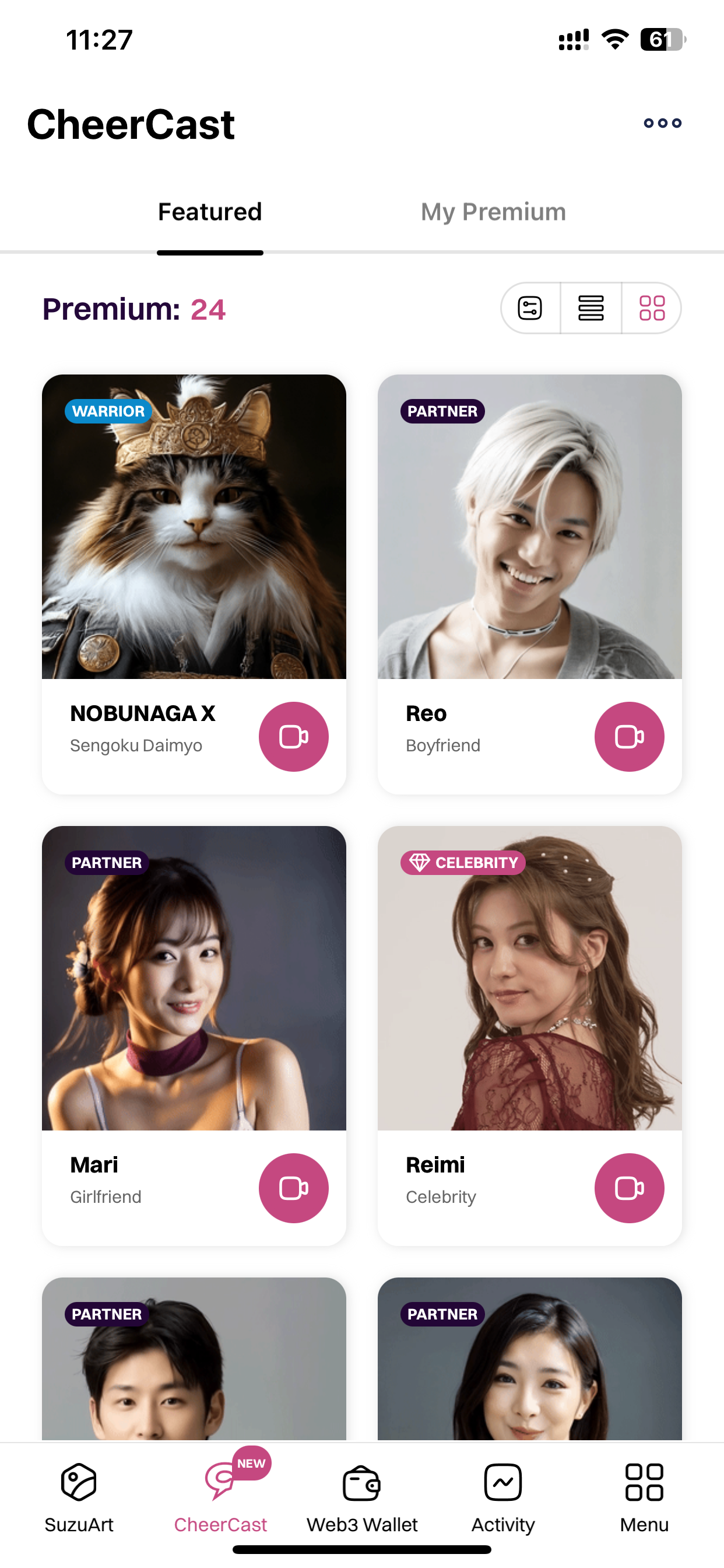
Task: Open the three-dot overflow menu
Action: point(662,124)
